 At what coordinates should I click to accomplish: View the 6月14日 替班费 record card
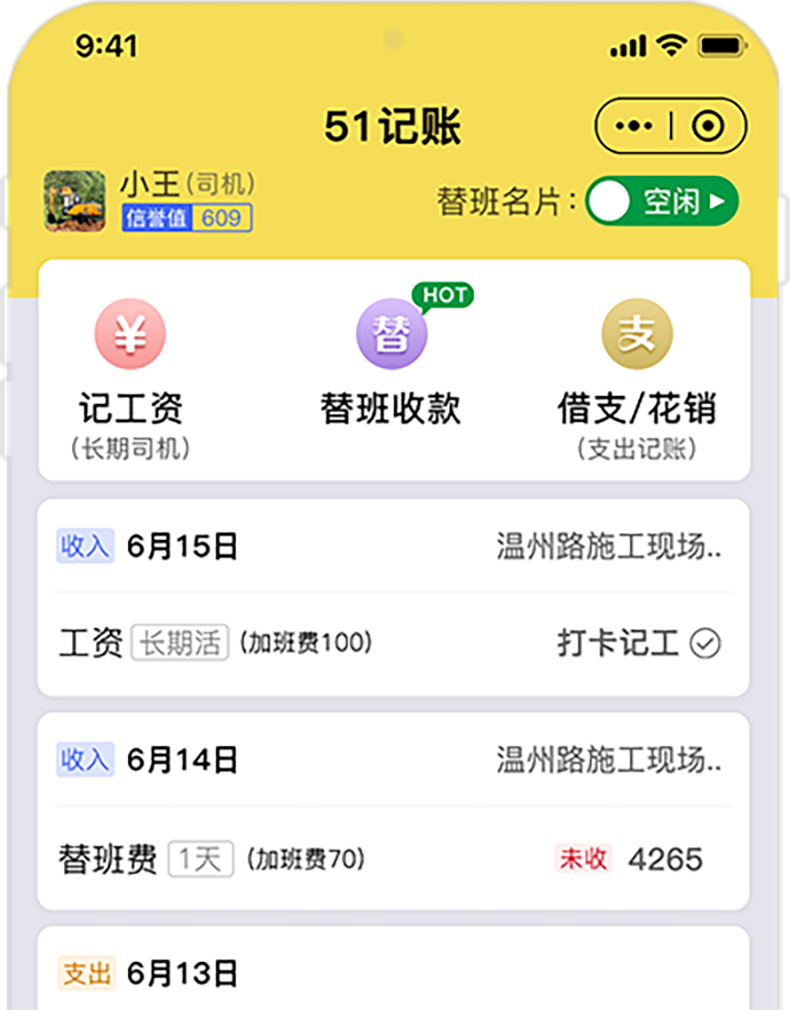393,811
